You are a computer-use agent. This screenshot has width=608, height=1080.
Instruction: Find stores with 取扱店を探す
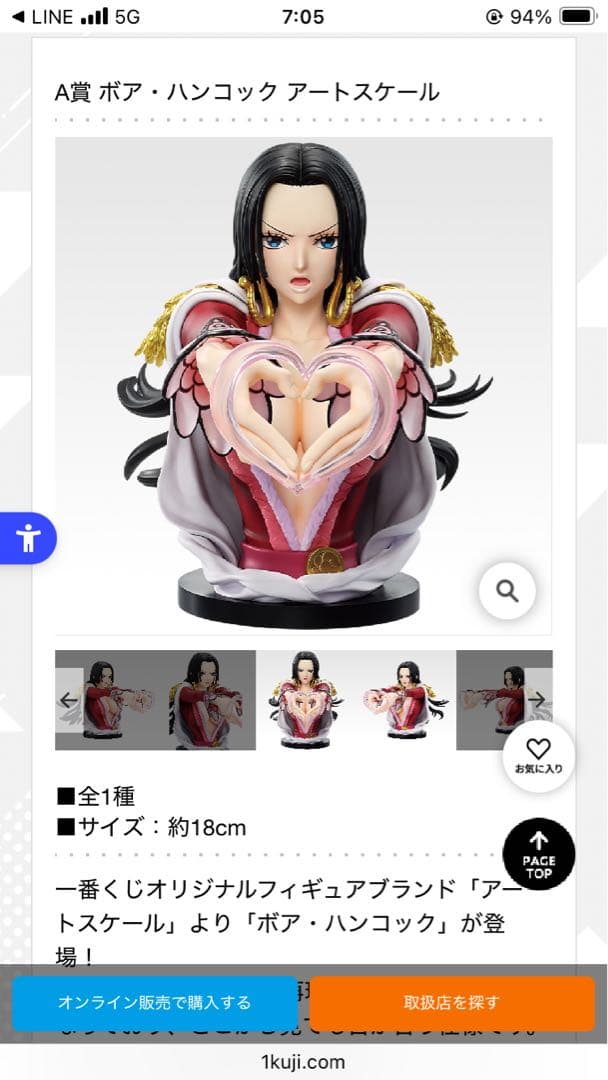coord(452,1003)
